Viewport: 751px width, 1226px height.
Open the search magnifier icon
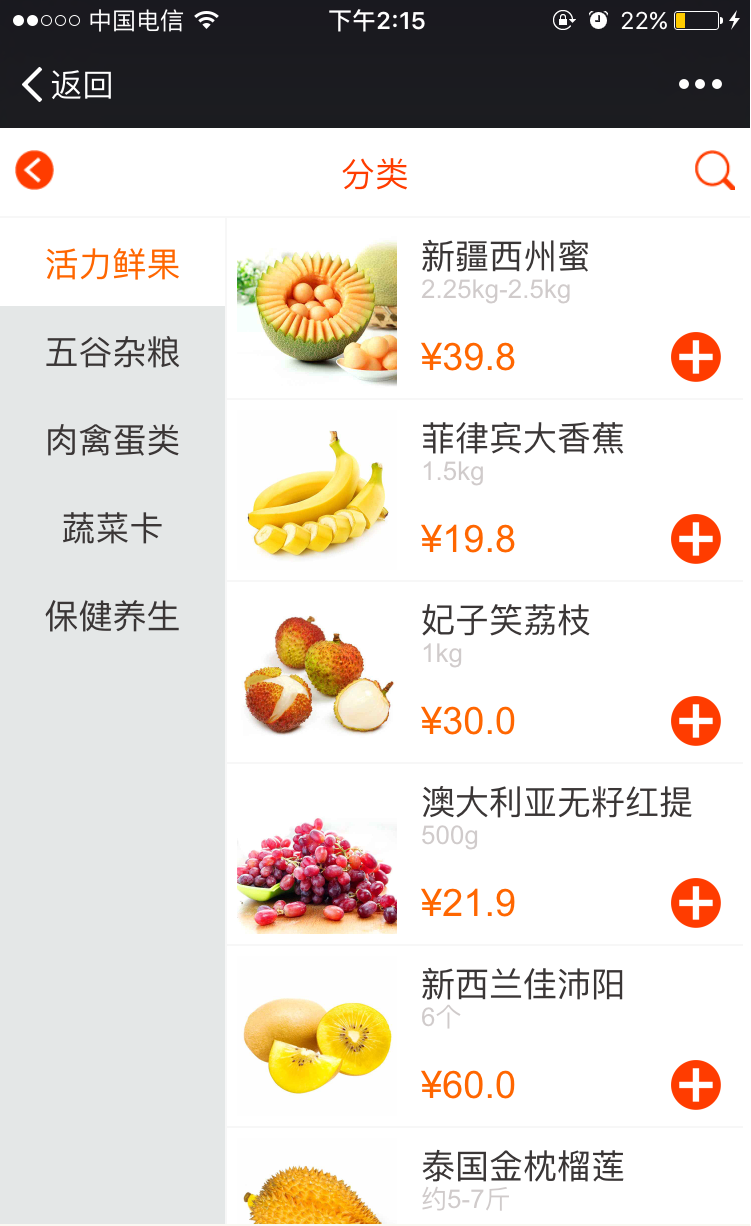click(714, 172)
